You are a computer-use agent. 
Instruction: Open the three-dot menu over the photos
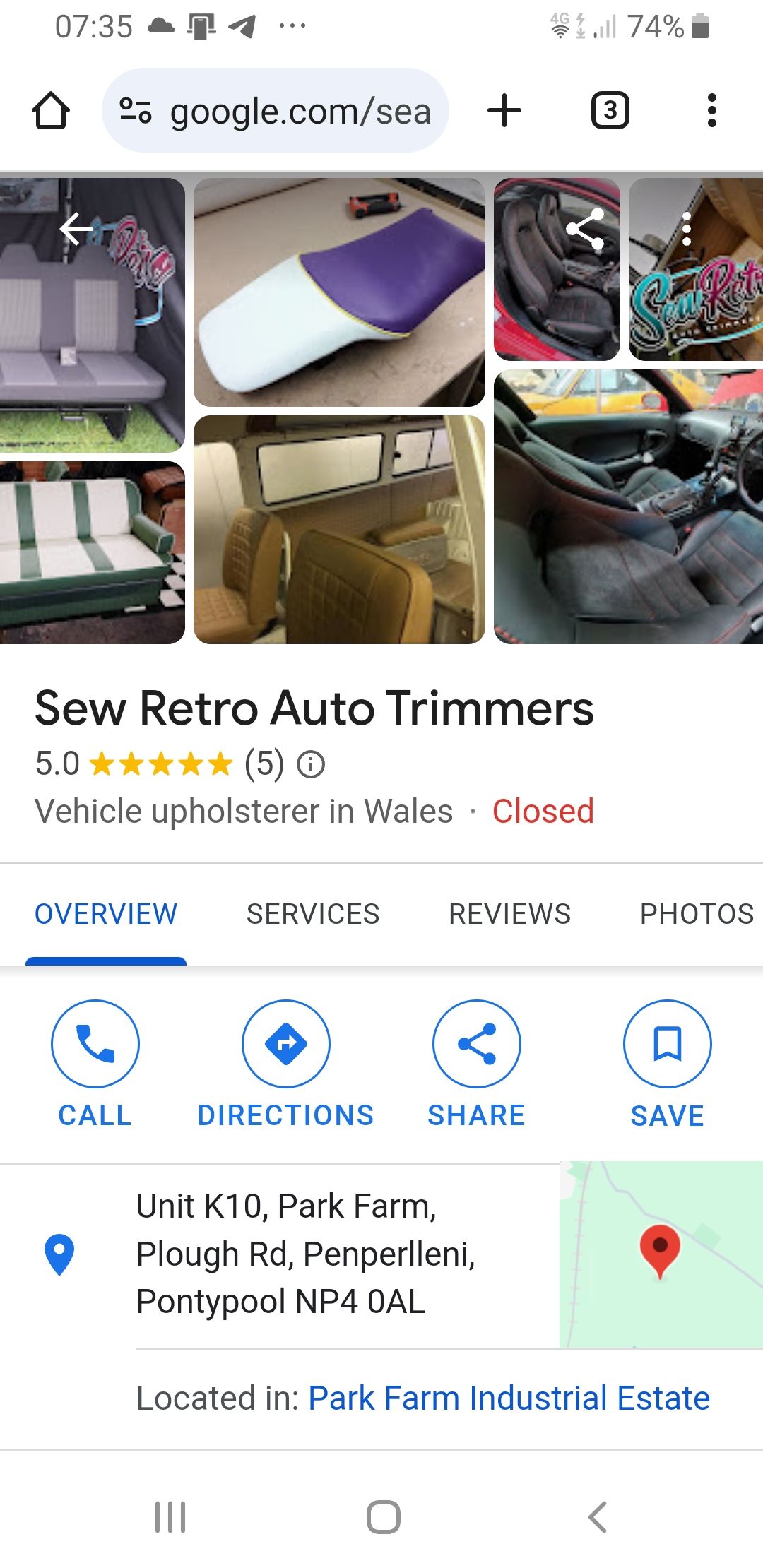[x=686, y=228]
